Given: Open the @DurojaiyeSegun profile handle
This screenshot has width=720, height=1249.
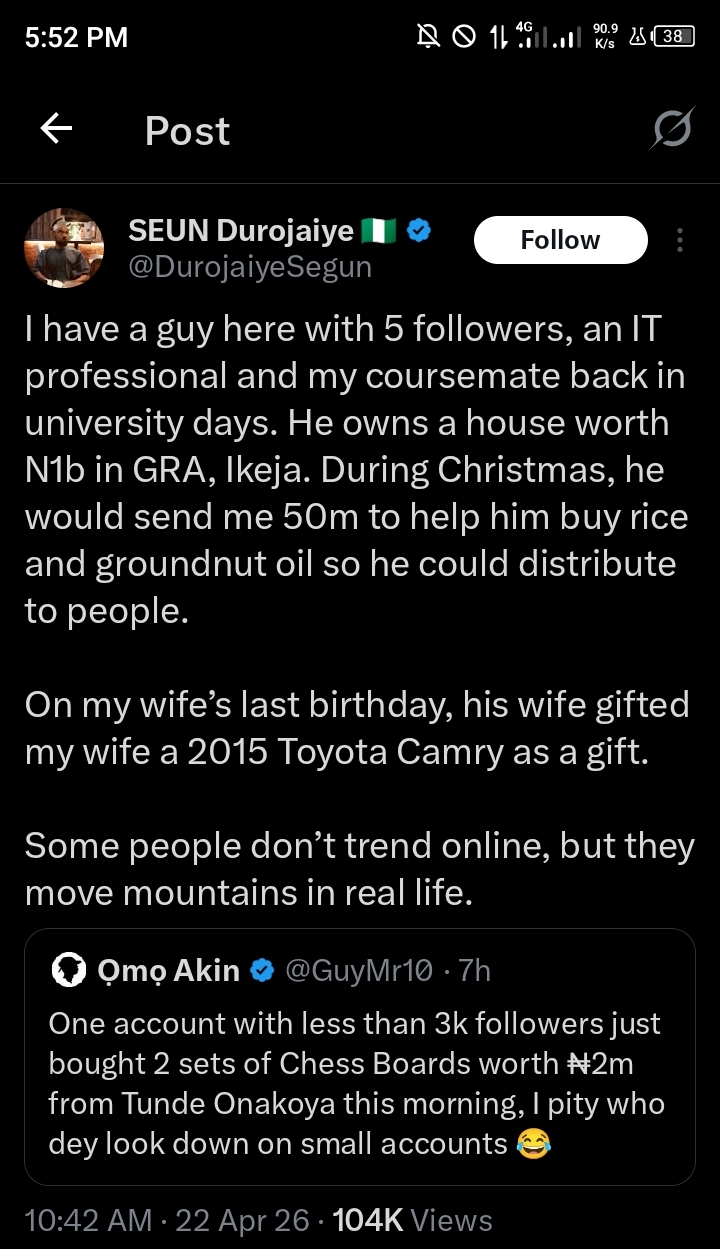Looking at the screenshot, I should pyautogui.click(x=250, y=267).
